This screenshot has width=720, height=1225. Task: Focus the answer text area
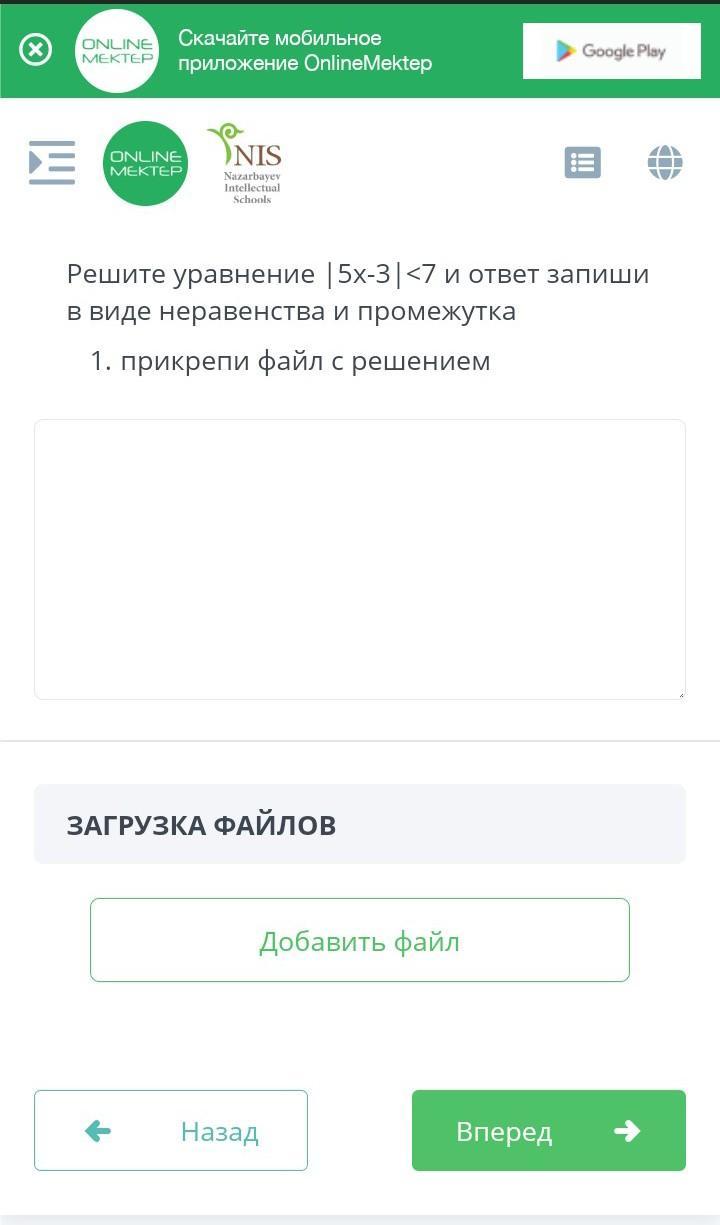click(x=360, y=559)
